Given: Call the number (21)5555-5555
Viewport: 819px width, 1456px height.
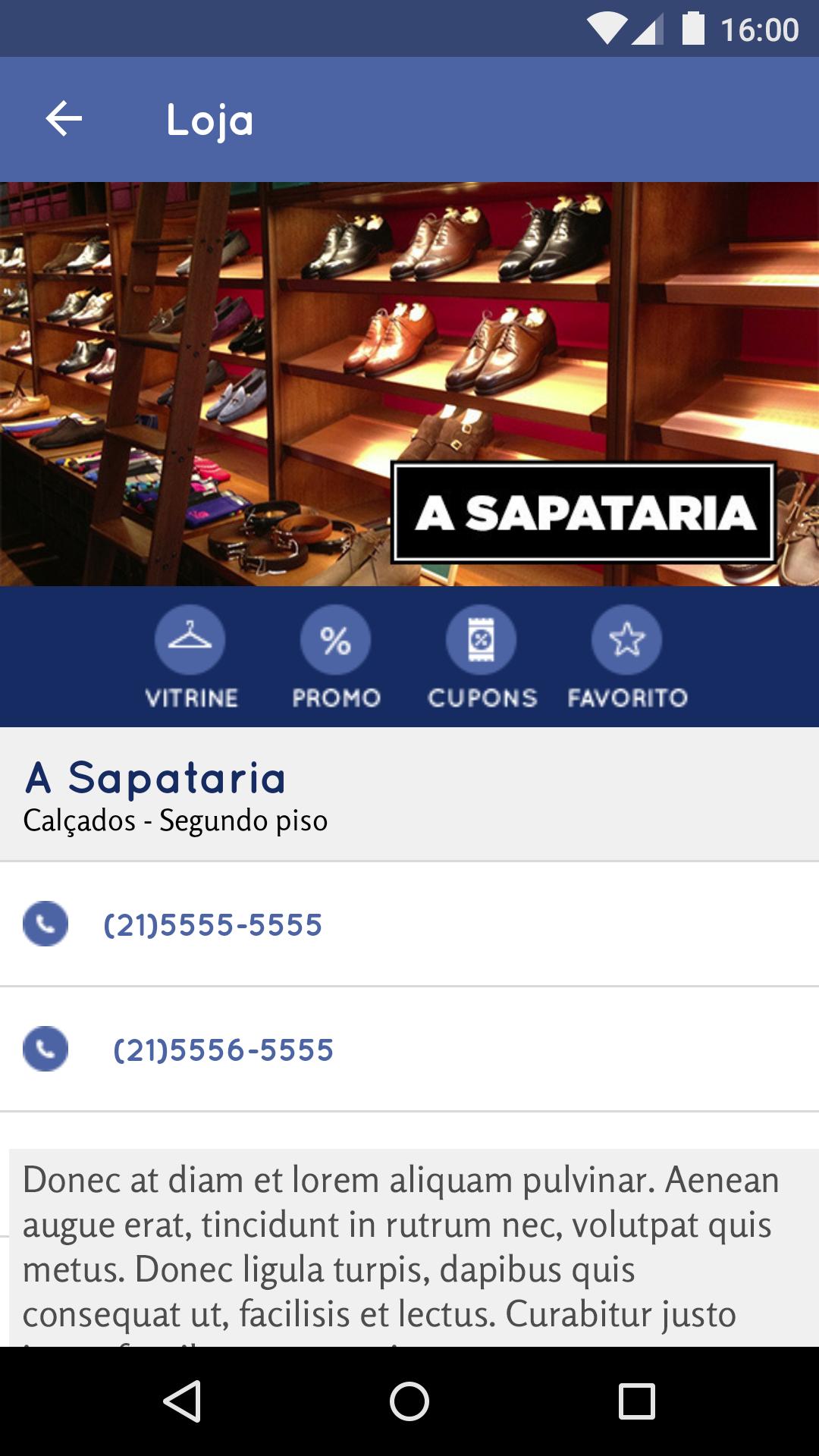Looking at the screenshot, I should pyautogui.click(x=409, y=924).
